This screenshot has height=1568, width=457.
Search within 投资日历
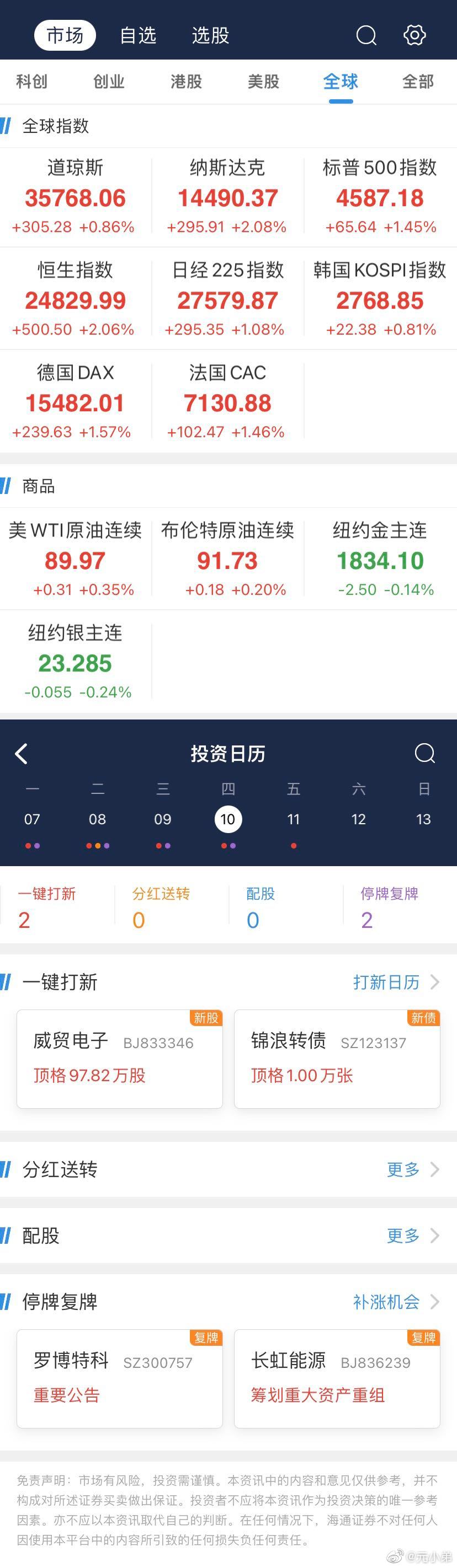point(424,754)
